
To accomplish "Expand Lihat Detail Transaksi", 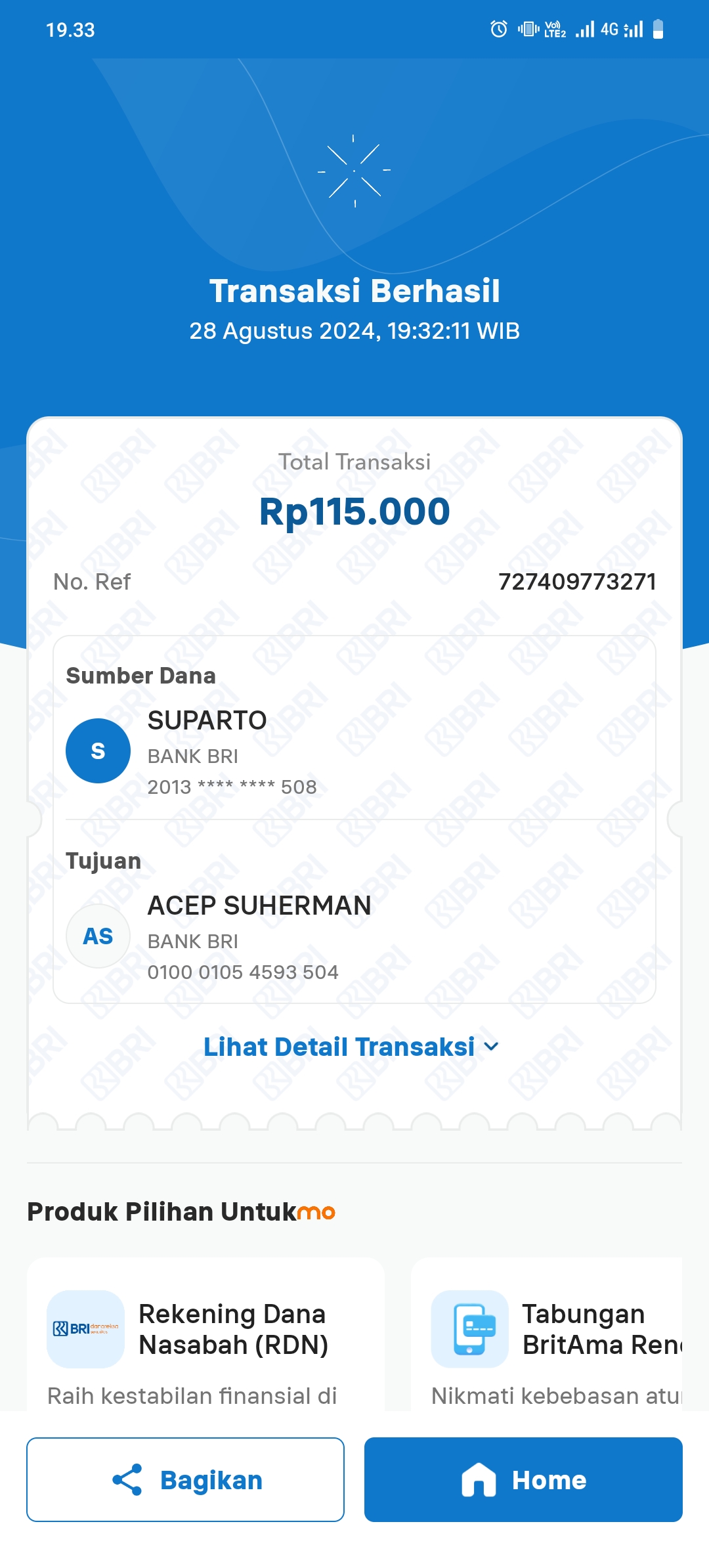I will point(352,1047).
